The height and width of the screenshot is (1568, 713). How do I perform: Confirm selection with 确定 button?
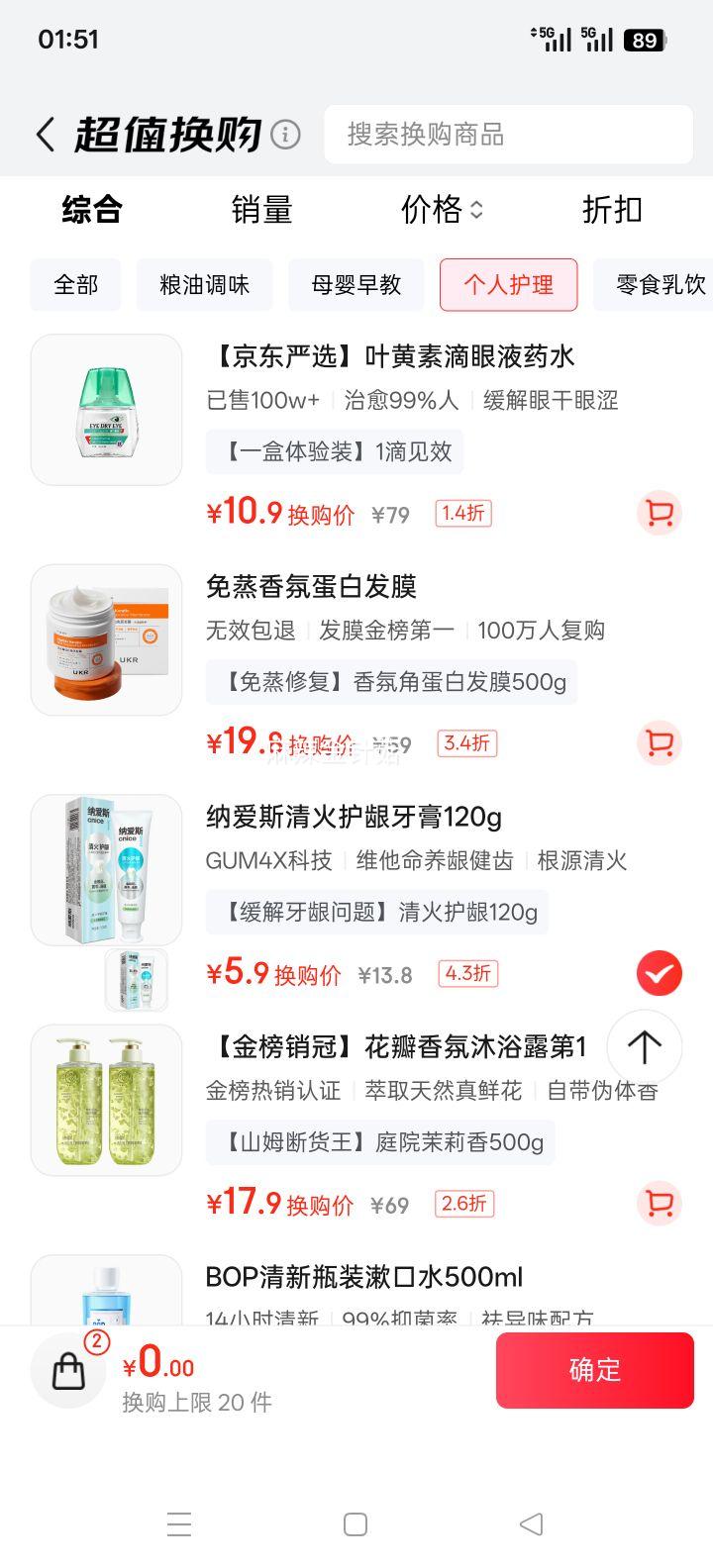tap(594, 1370)
